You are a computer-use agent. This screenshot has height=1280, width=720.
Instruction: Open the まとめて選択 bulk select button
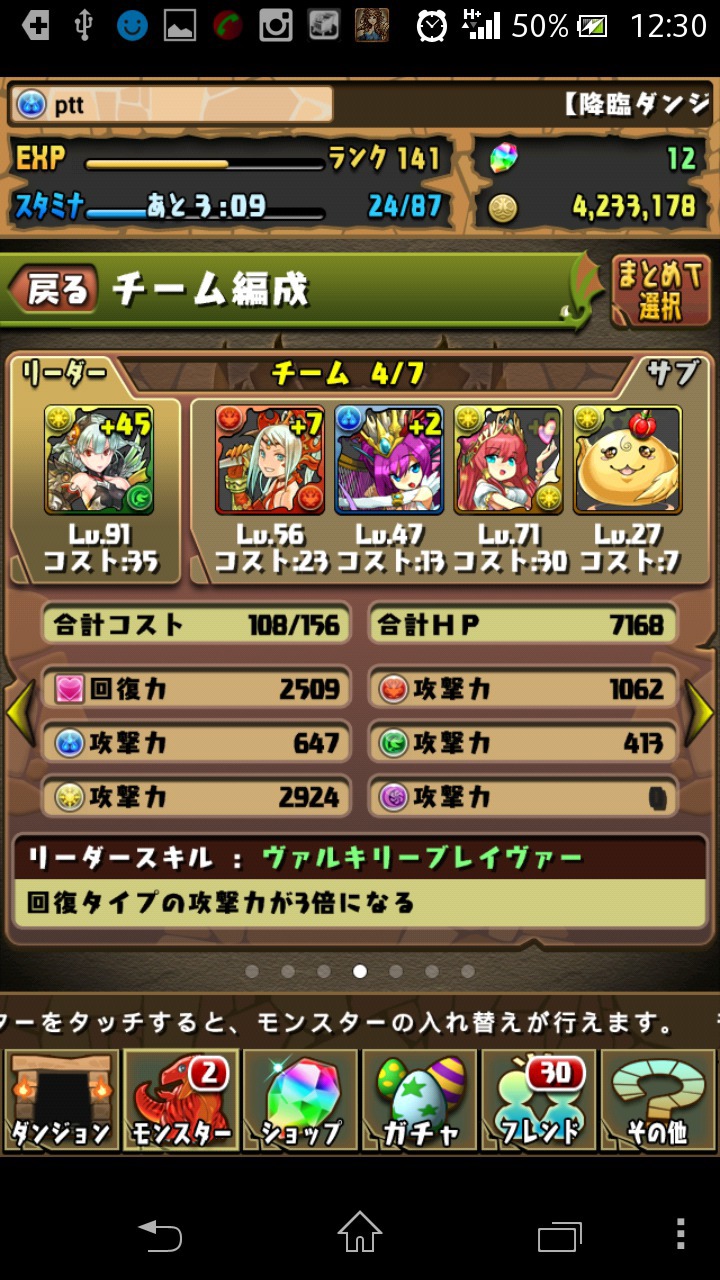pos(660,290)
